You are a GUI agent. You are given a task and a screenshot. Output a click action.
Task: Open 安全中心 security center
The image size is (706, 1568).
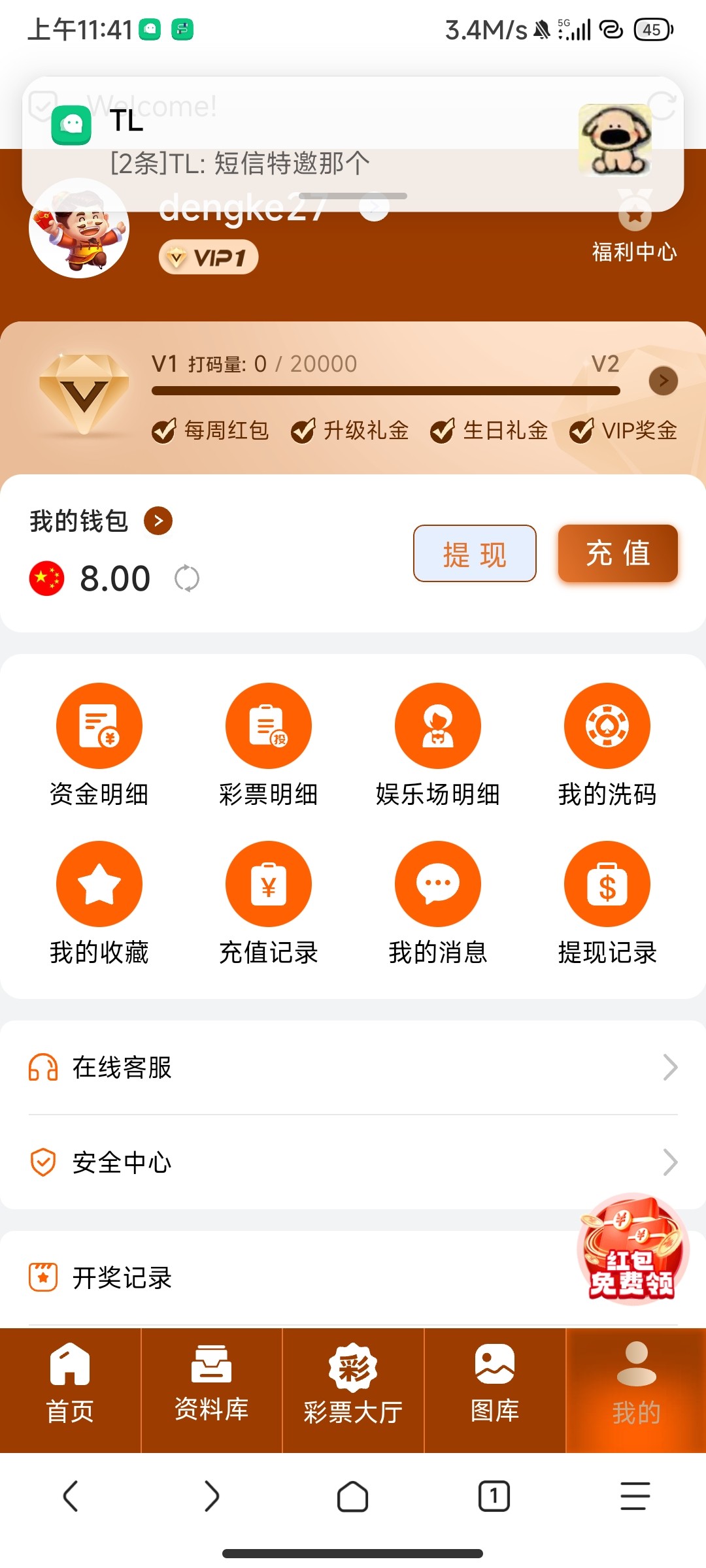click(353, 1162)
